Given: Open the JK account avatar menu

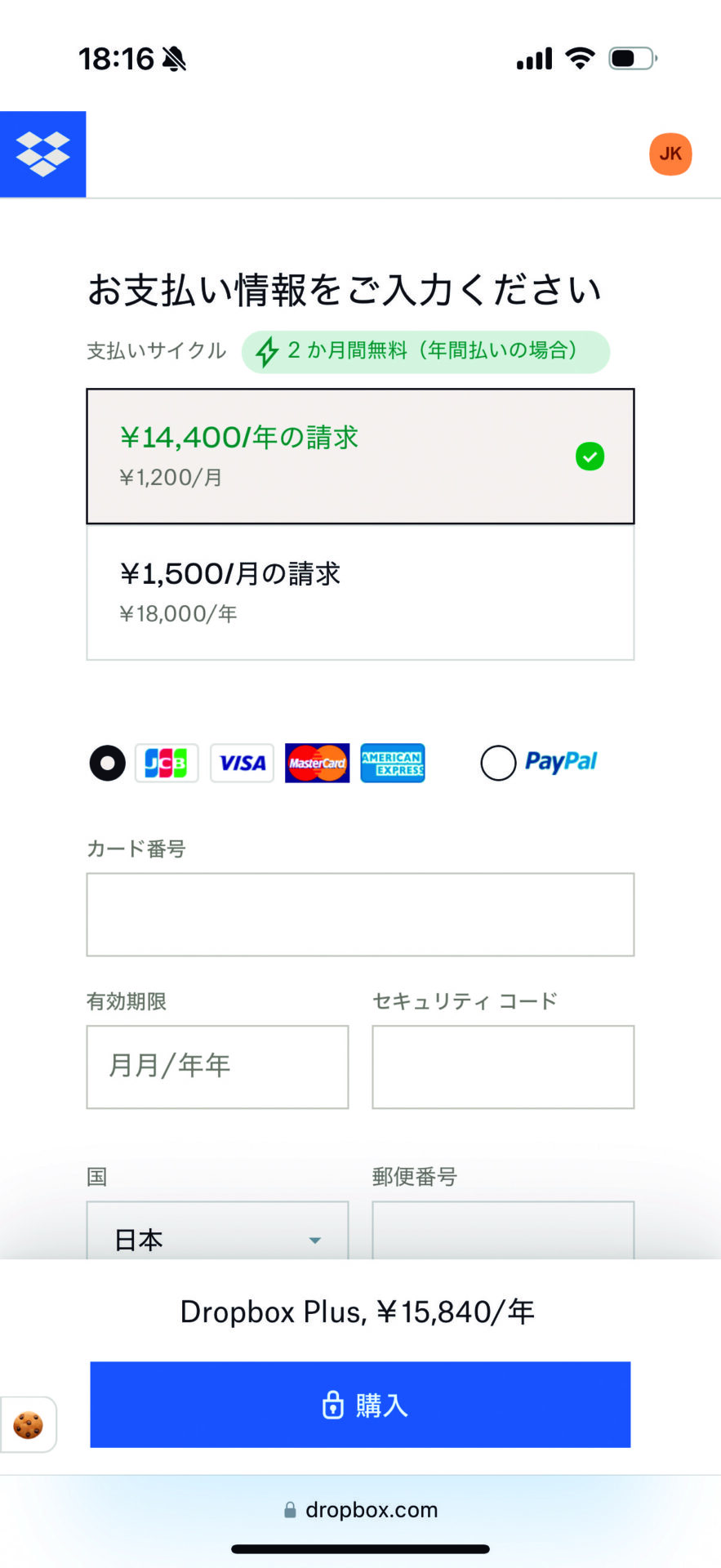Looking at the screenshot, I should tap(670, 154).
